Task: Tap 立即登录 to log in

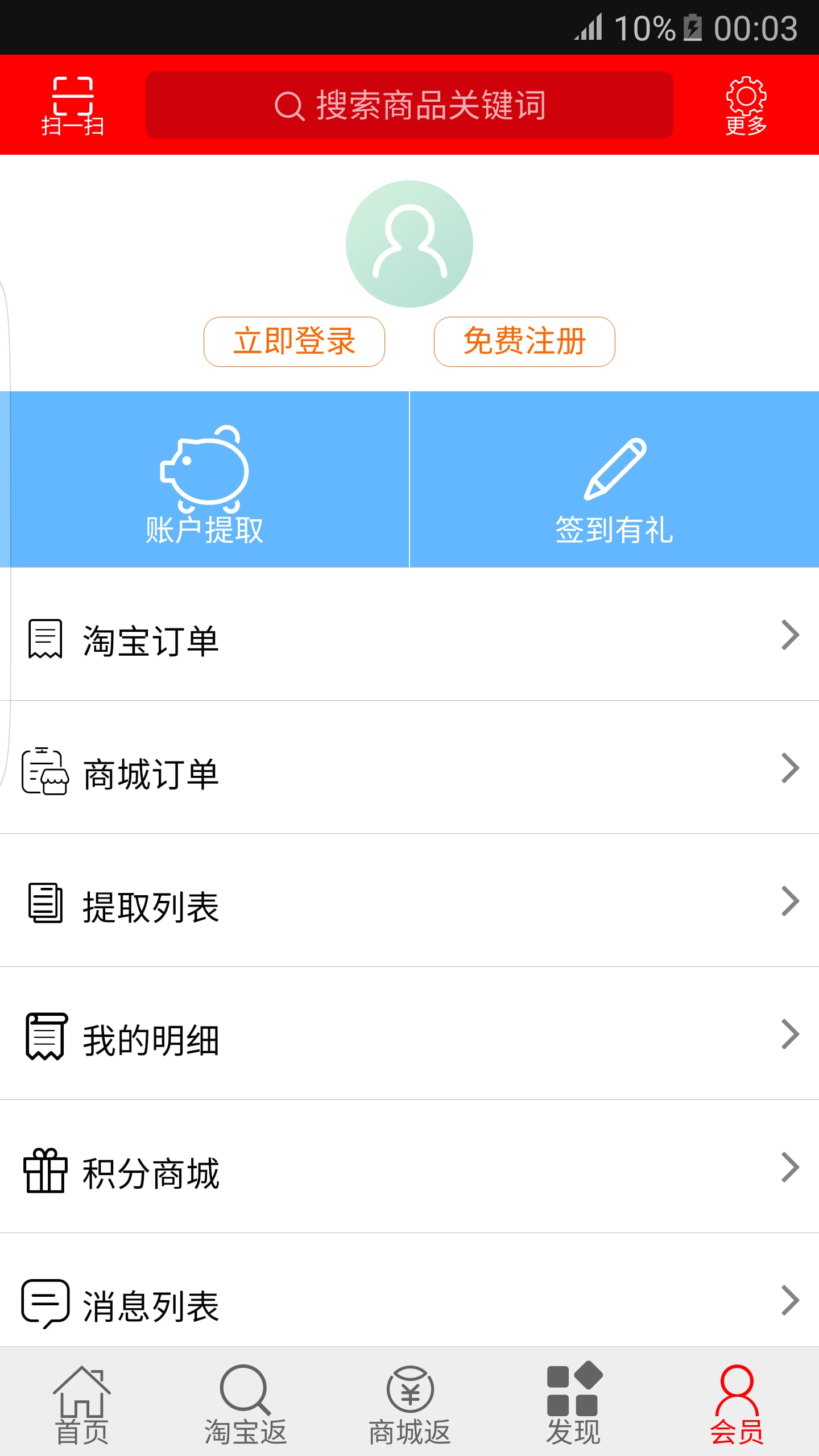Action: 294,342
